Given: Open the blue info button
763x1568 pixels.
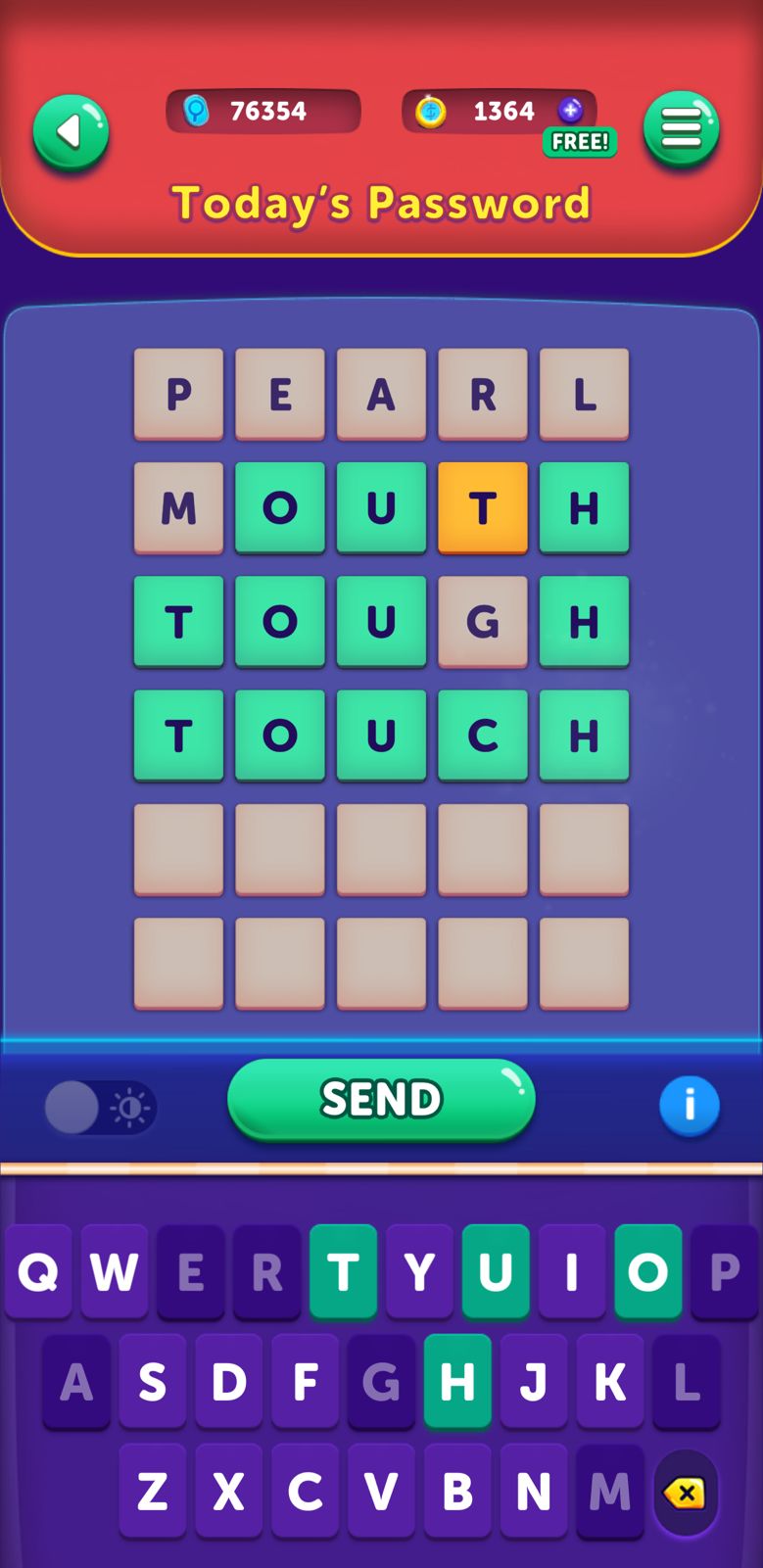Looking at the screenshot, I should 689,1106.
